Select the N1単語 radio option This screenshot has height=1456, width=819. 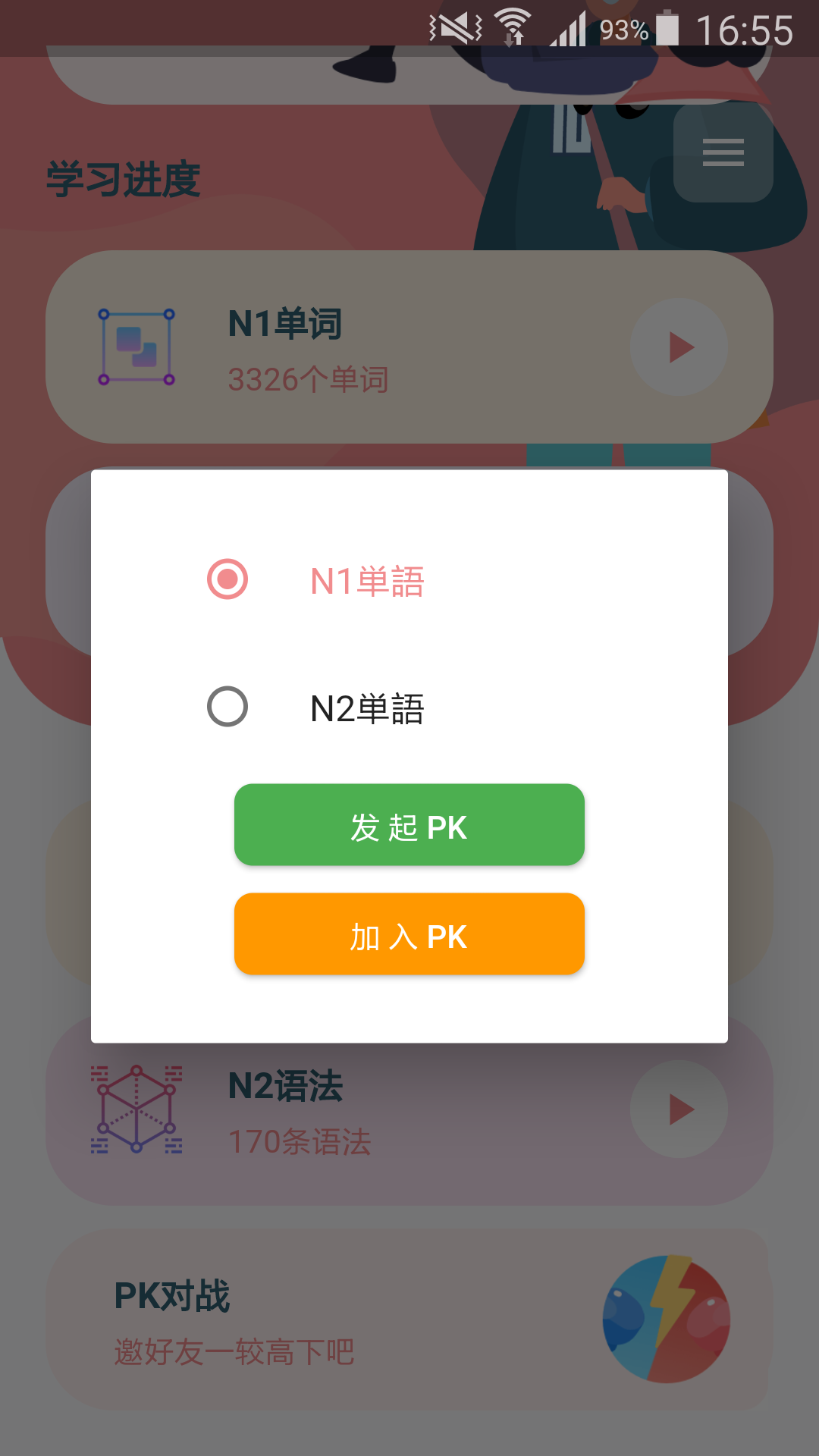click(227, 580)
